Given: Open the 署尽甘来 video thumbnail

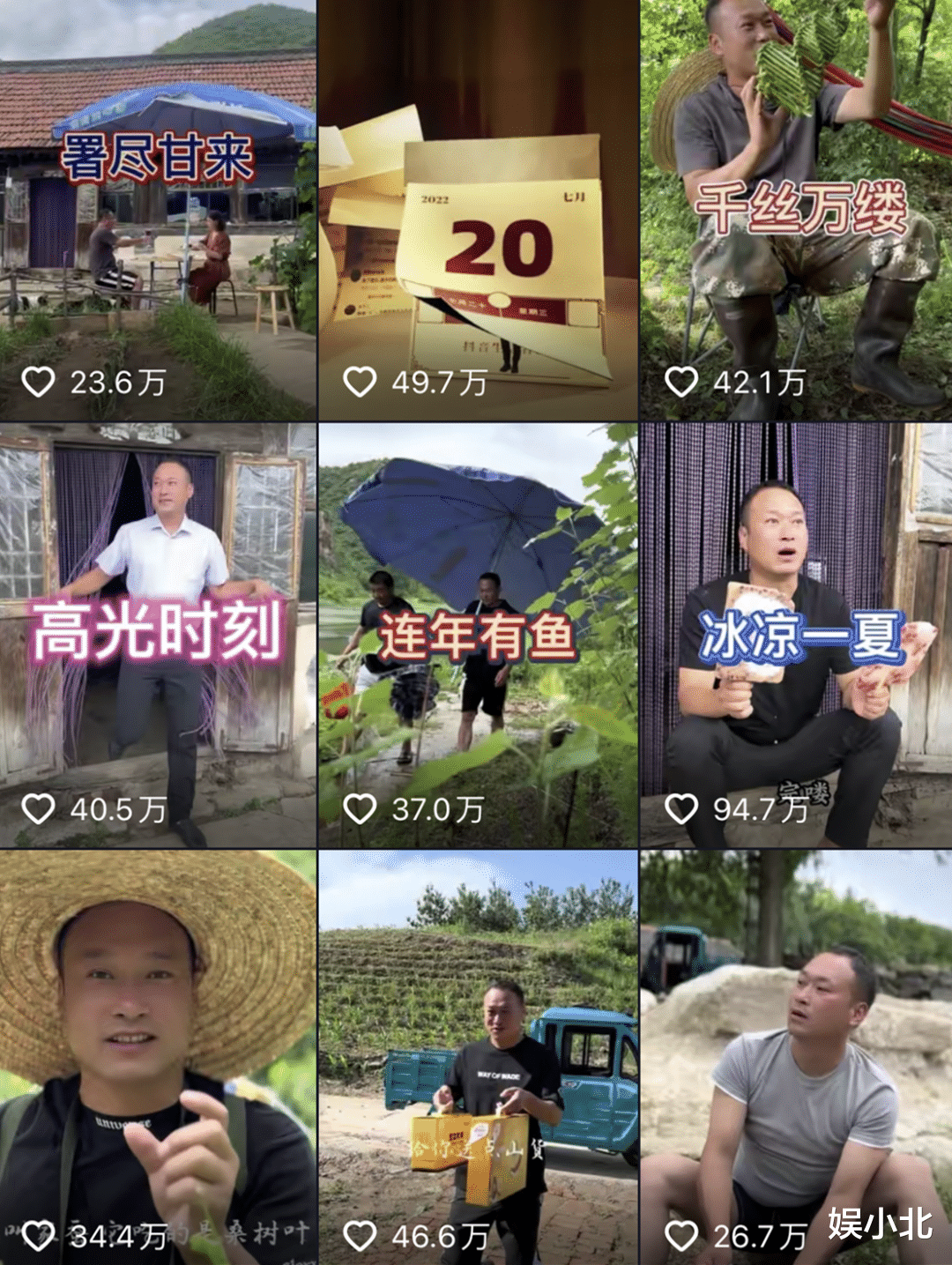Looking at the screenshot, I should click(x=159, y=194).
